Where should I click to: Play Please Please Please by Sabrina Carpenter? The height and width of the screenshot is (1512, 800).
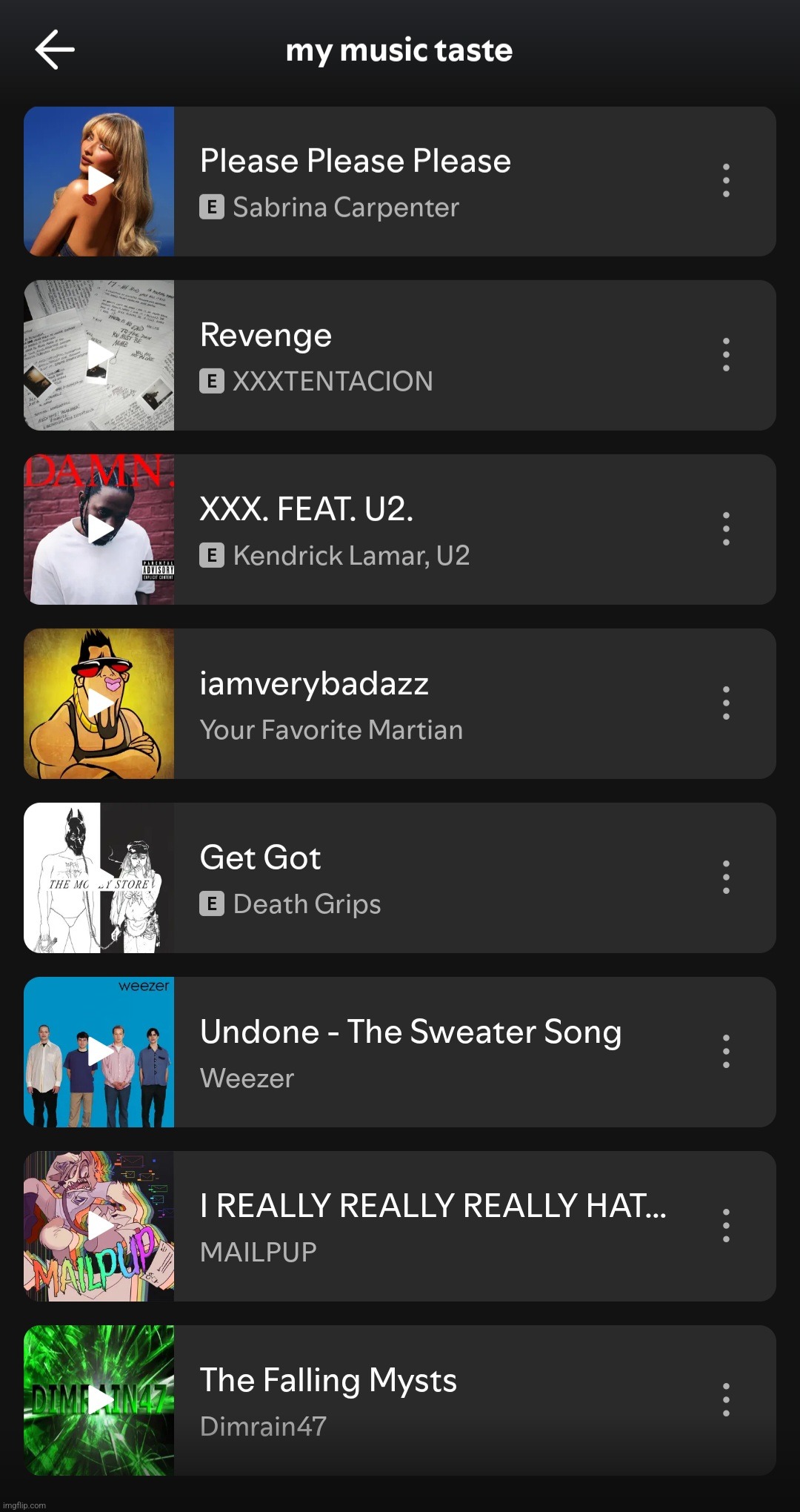coord(99,181)
